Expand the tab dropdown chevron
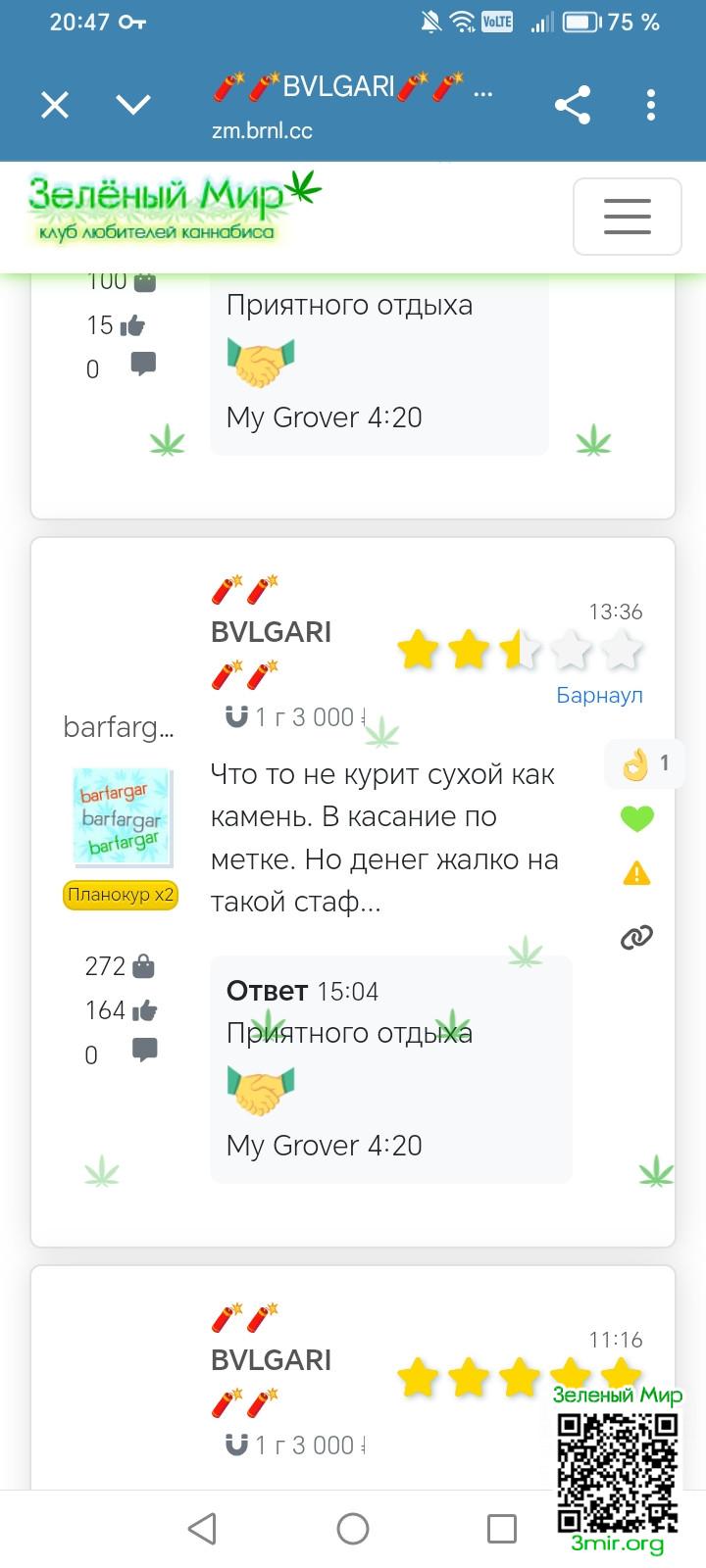Screen dimensions: 706x1568 pyautogui.click(x=133, y=105)
